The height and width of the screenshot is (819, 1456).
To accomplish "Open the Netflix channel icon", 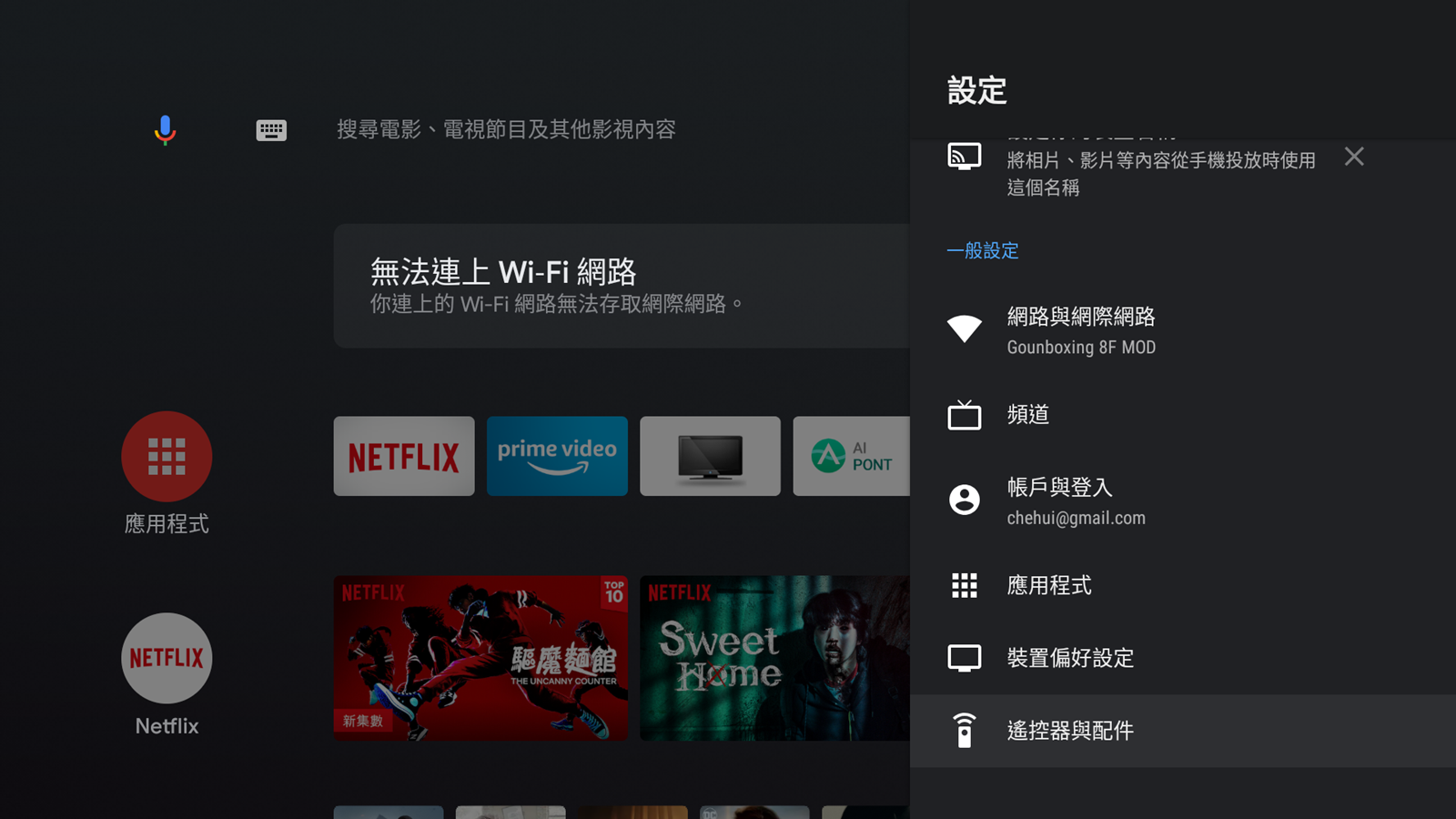I will (167, 658).
